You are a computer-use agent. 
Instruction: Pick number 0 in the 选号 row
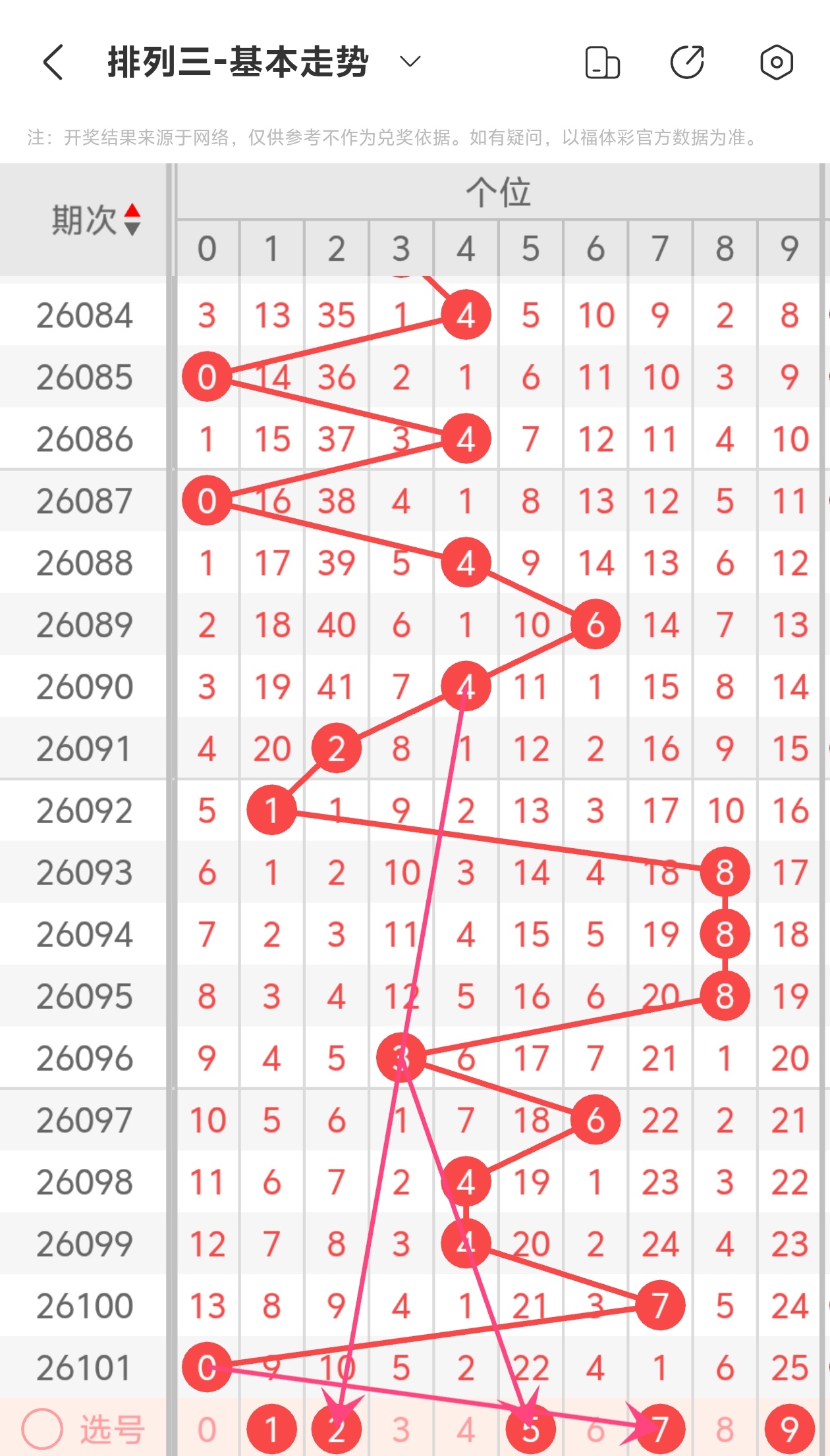pos(207,1430)
